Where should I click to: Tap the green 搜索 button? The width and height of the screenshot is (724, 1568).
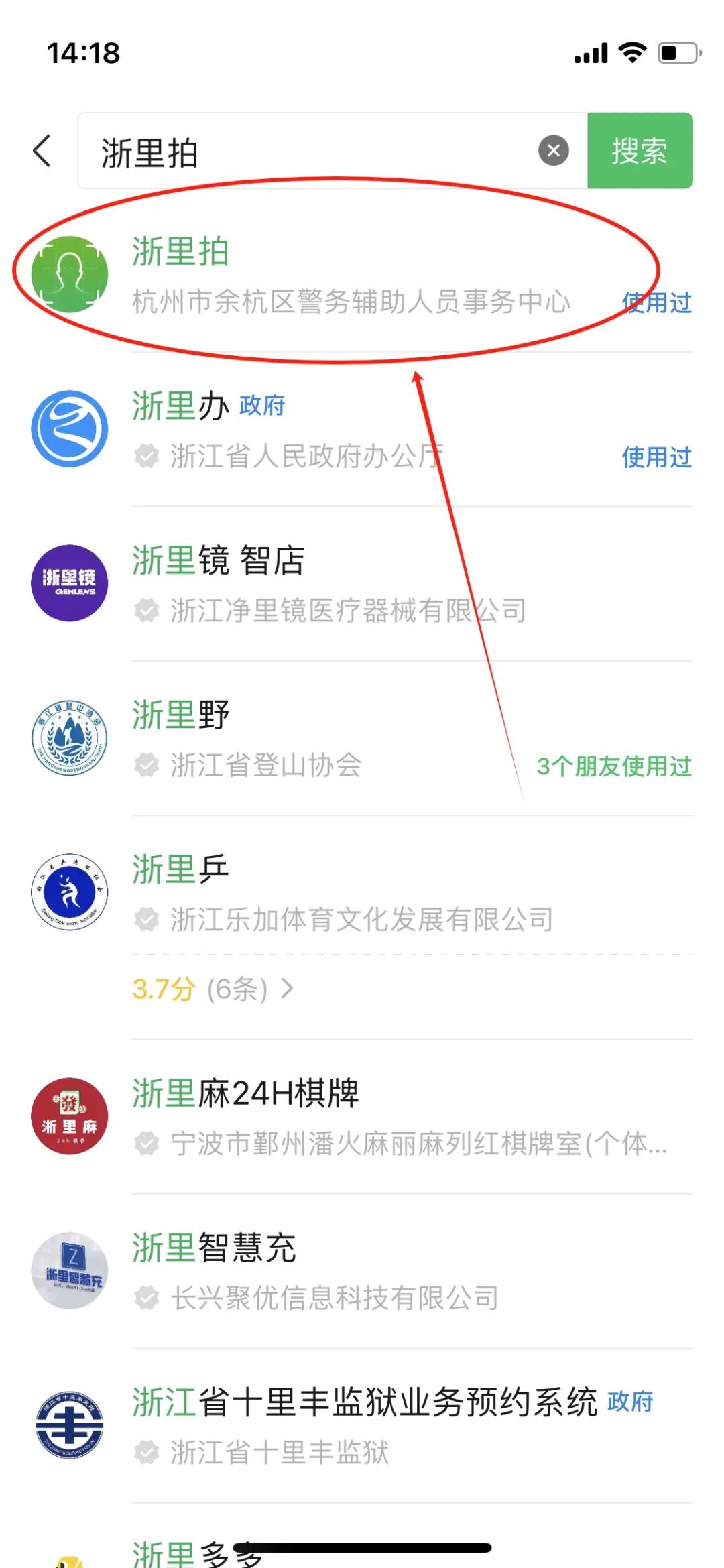[x=640, y=151]
